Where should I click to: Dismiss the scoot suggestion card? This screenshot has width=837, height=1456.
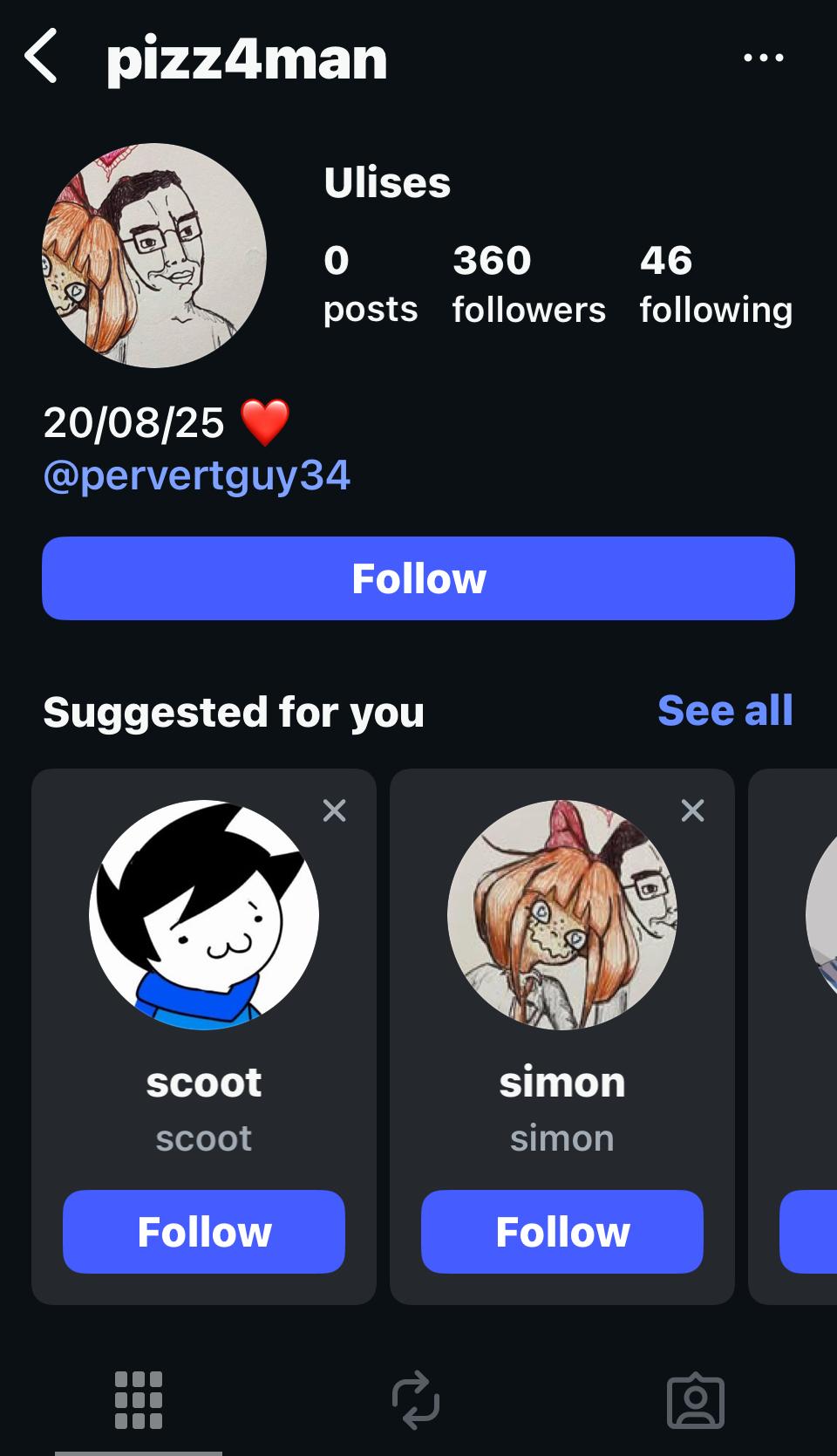334,811
